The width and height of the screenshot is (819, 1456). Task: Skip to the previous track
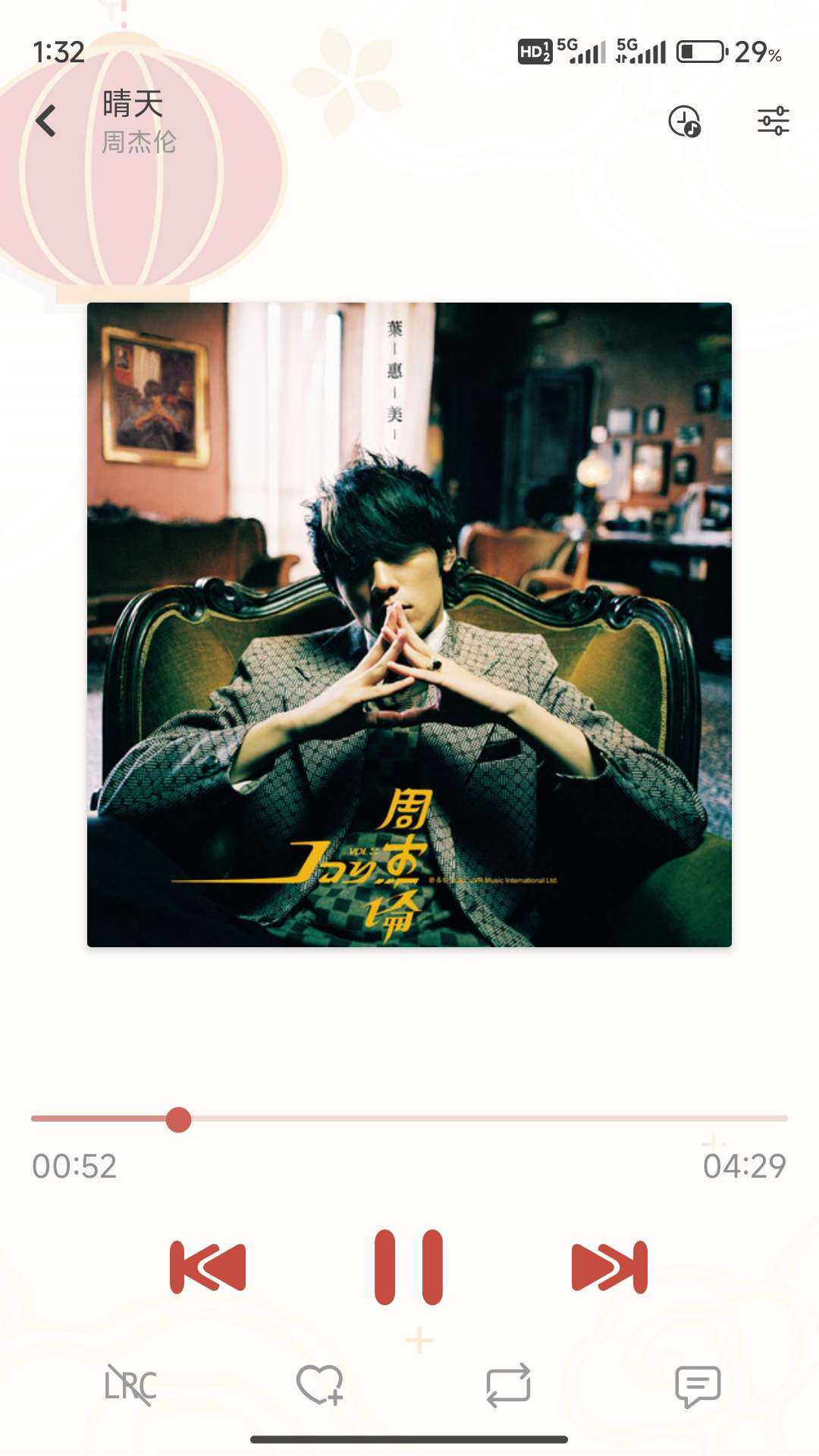pyautogui.click(x=208, y=1266)
